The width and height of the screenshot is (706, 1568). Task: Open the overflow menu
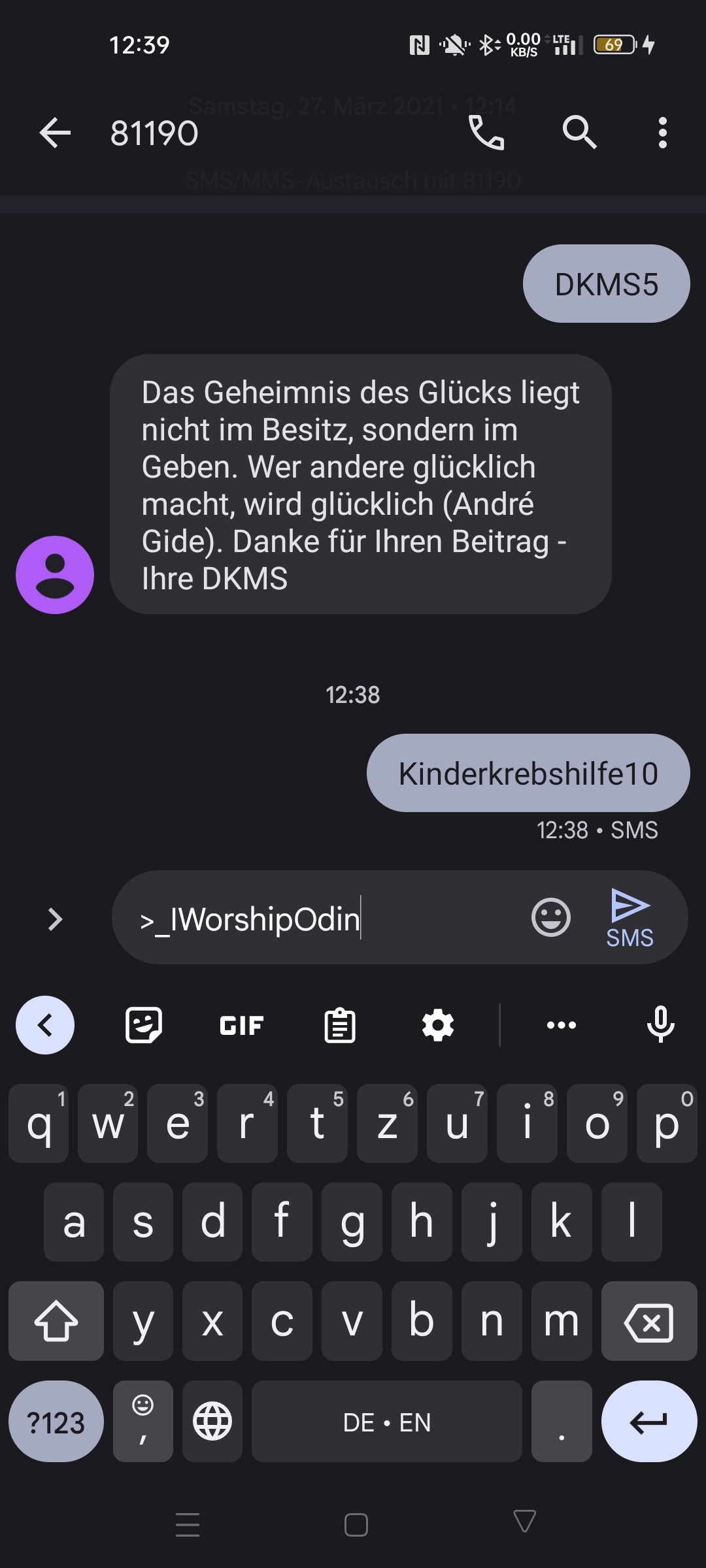click(663, 133)
